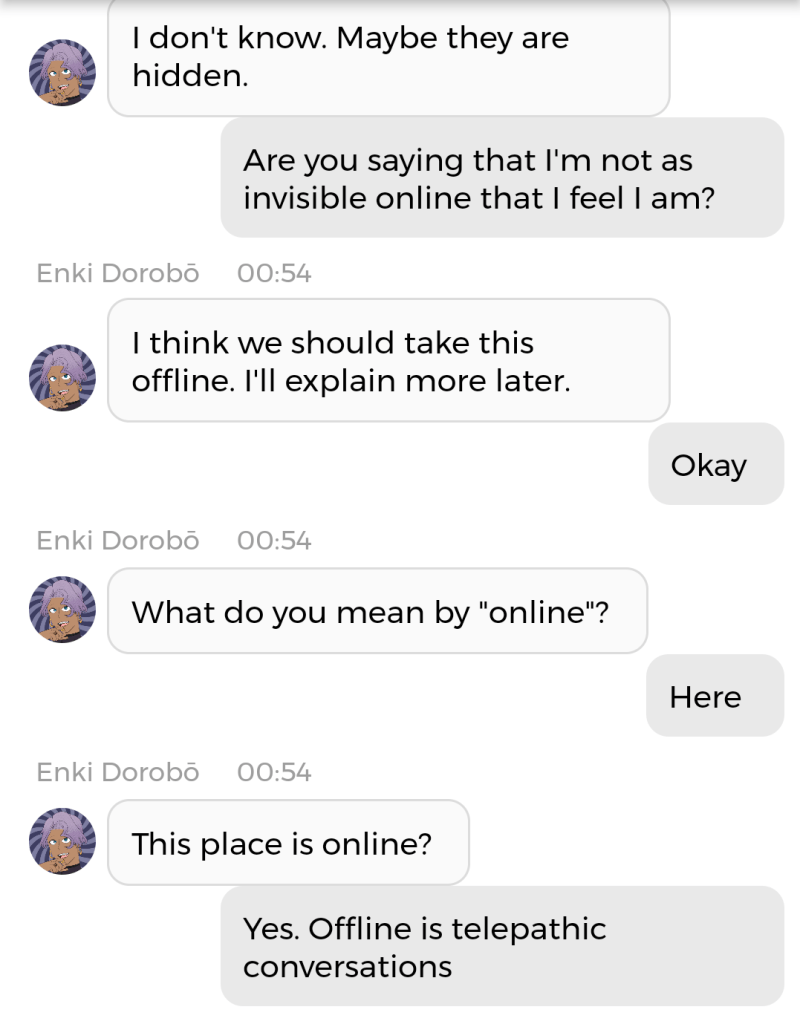
Task: Open Enki Dorobō's avatar beside "Maybe they are hidden"
Action: click(62, 72)
